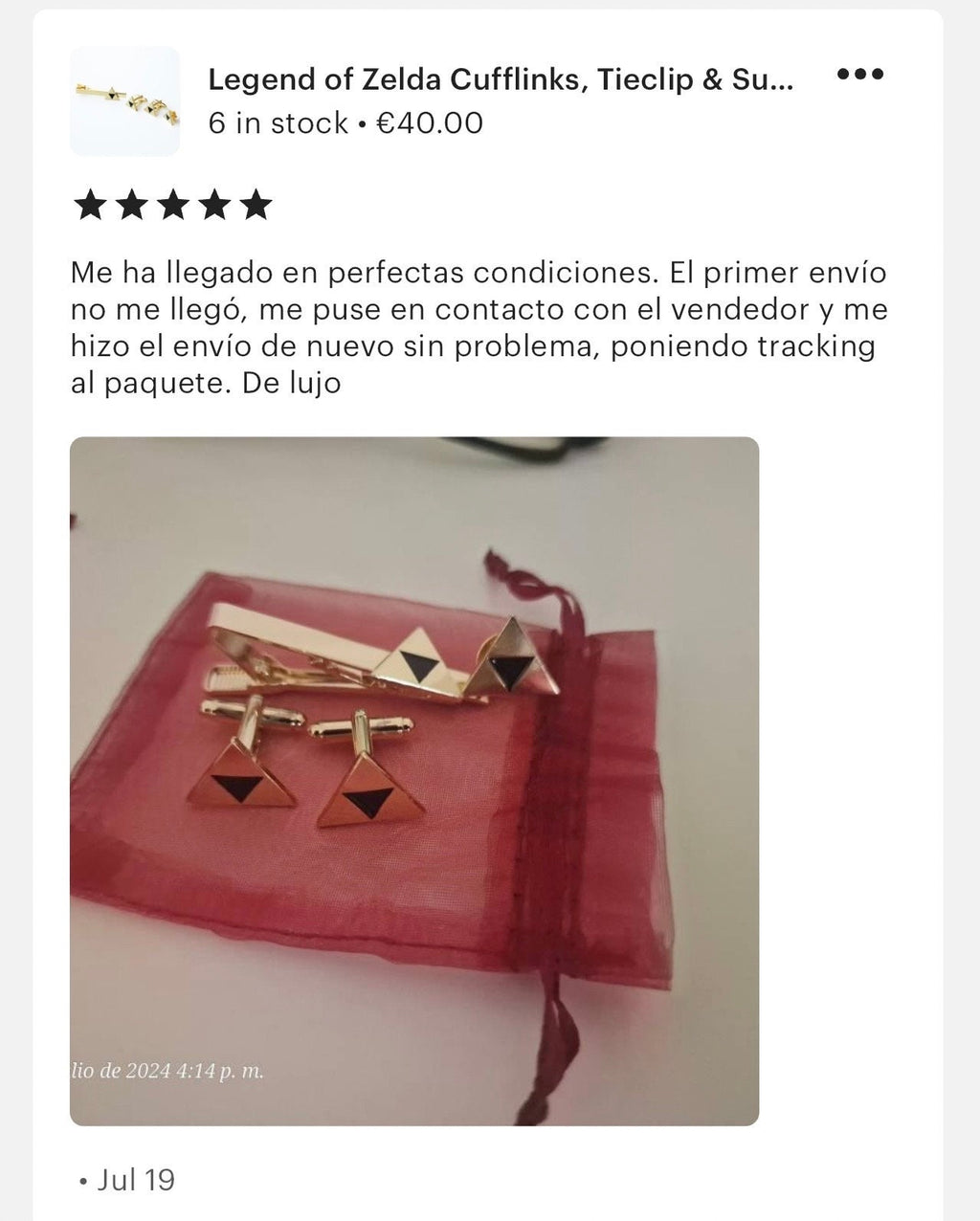View the review photo of cufflinks
The height and width of the screenshot is (1221, 980).
(x=414, y=780)
